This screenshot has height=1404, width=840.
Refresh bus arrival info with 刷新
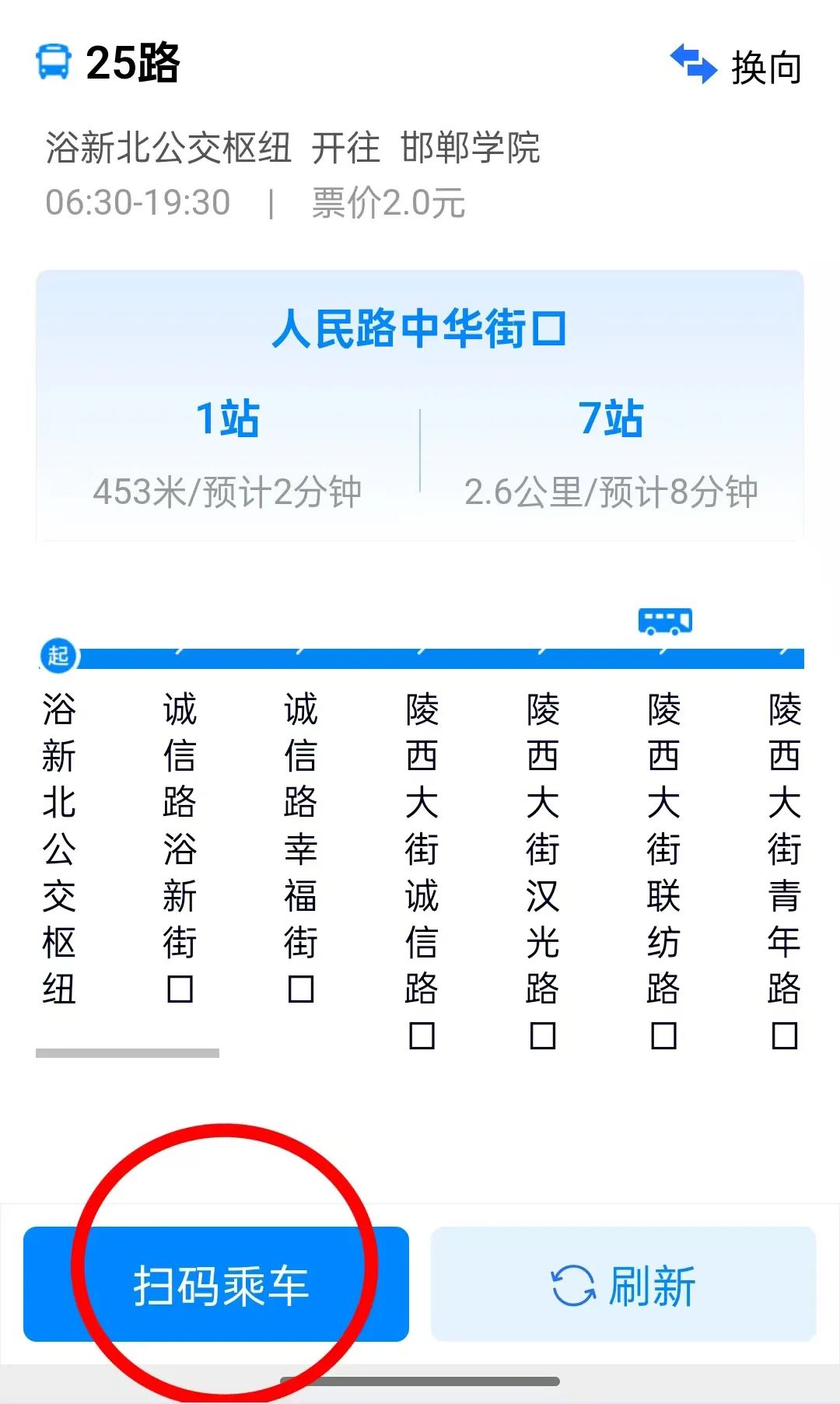point(624,1284)
